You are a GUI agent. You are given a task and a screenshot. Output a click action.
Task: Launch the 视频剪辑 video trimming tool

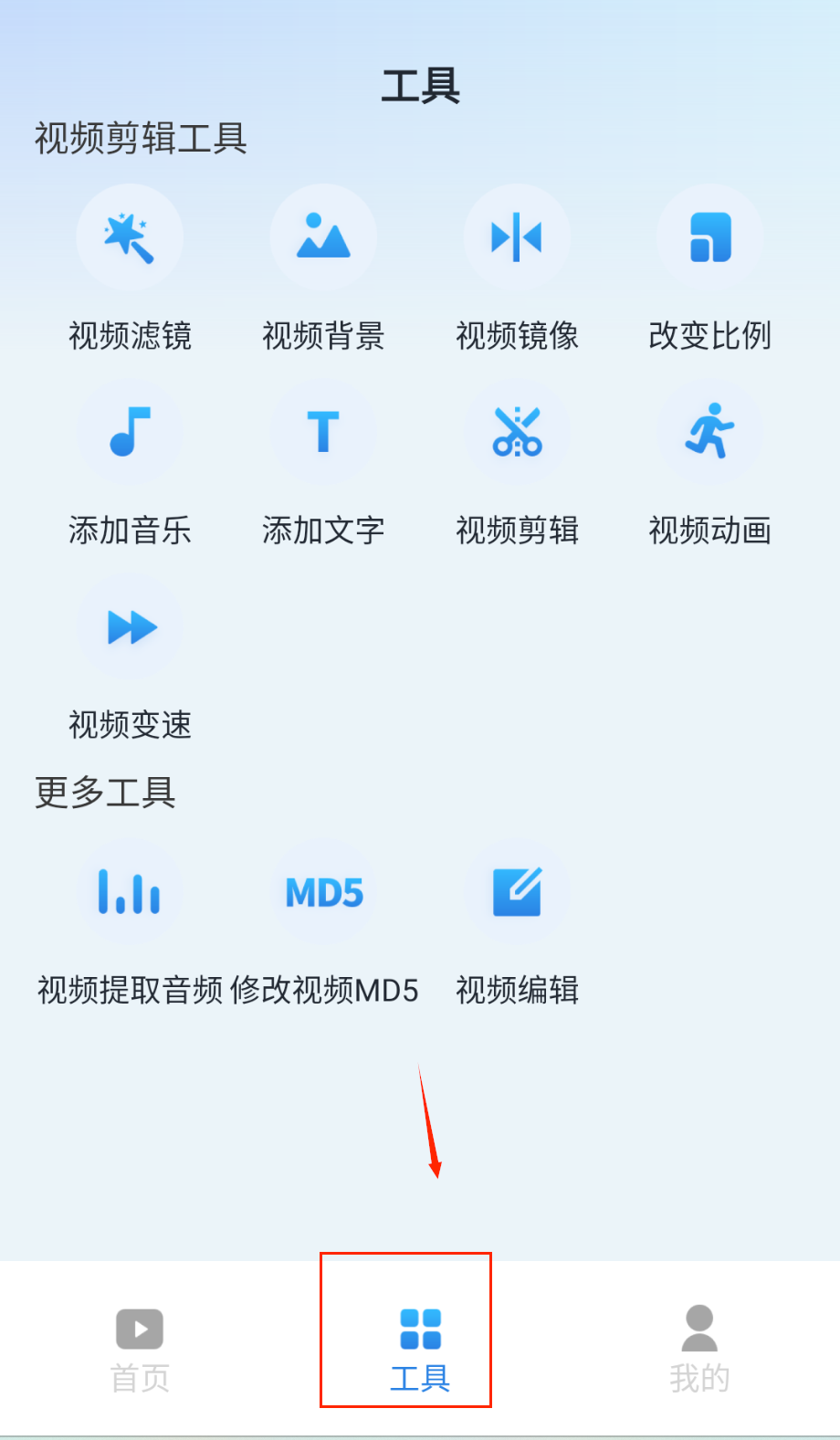[517, 433]
